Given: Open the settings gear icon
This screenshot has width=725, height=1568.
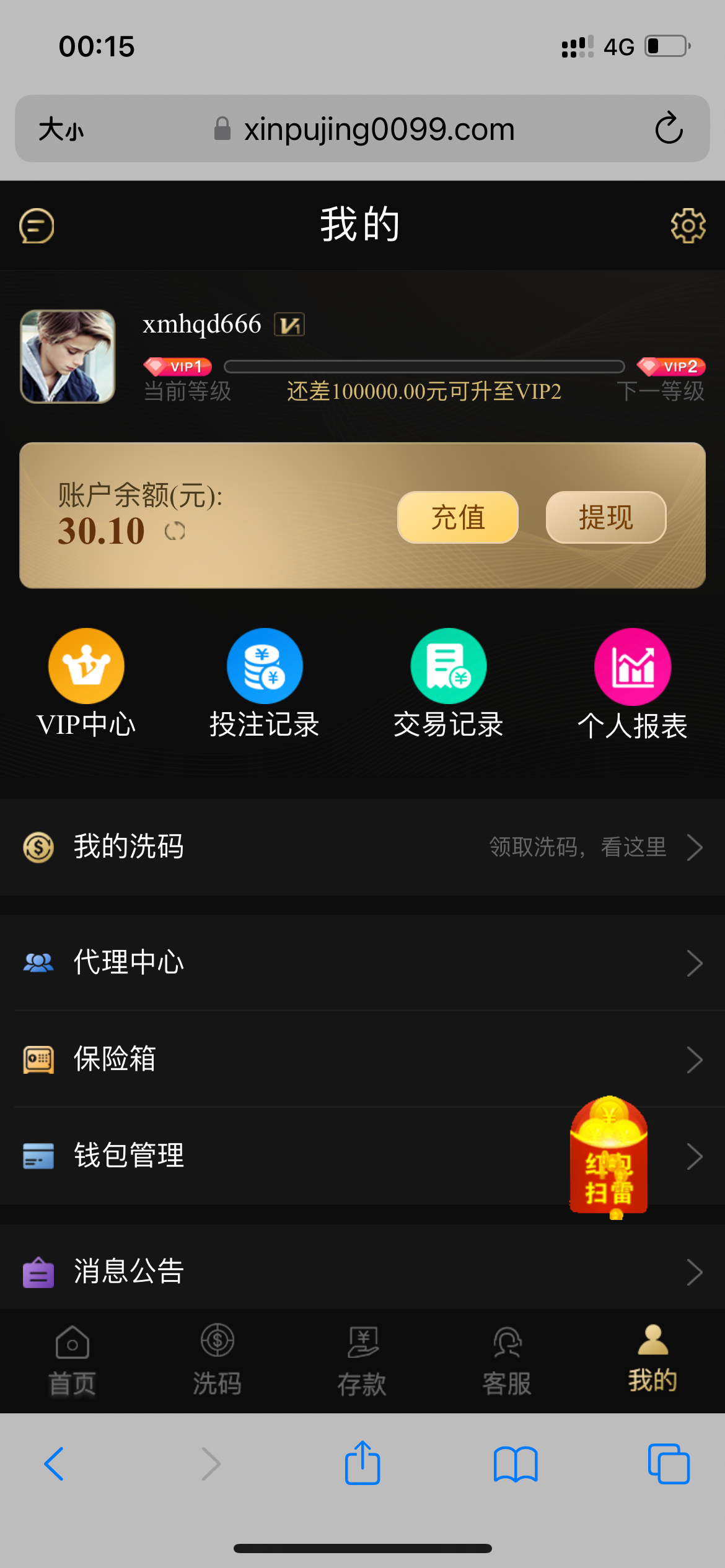Looking at the screenshot, I should coord(688,225).
